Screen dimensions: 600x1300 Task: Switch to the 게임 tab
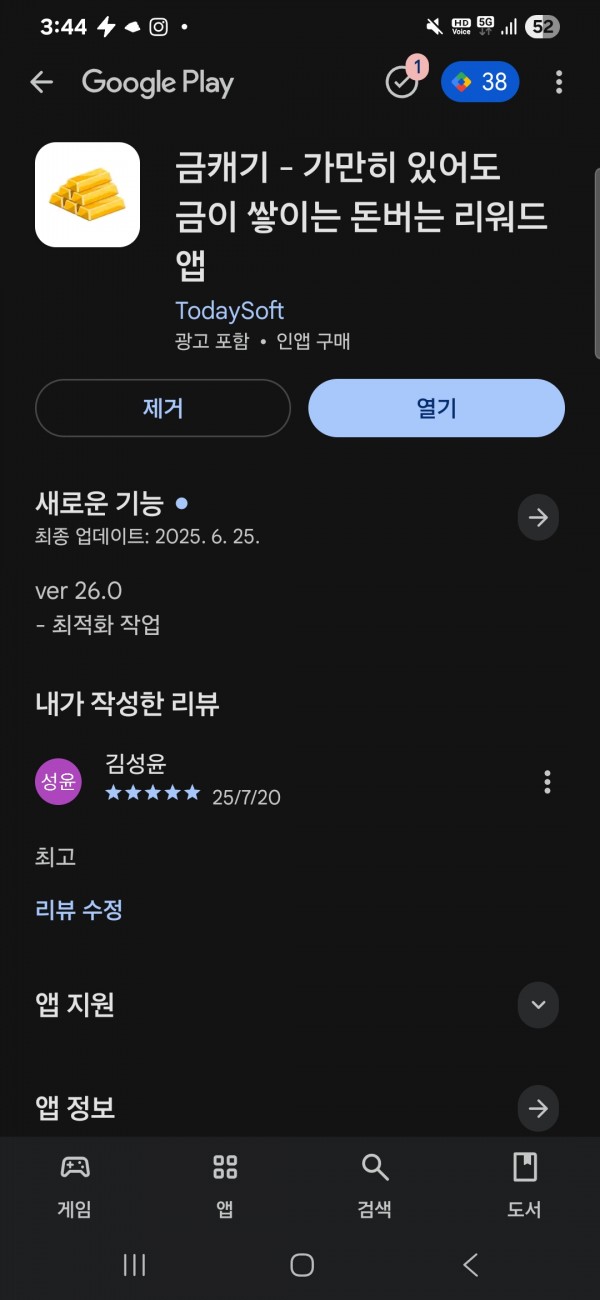75,1185
